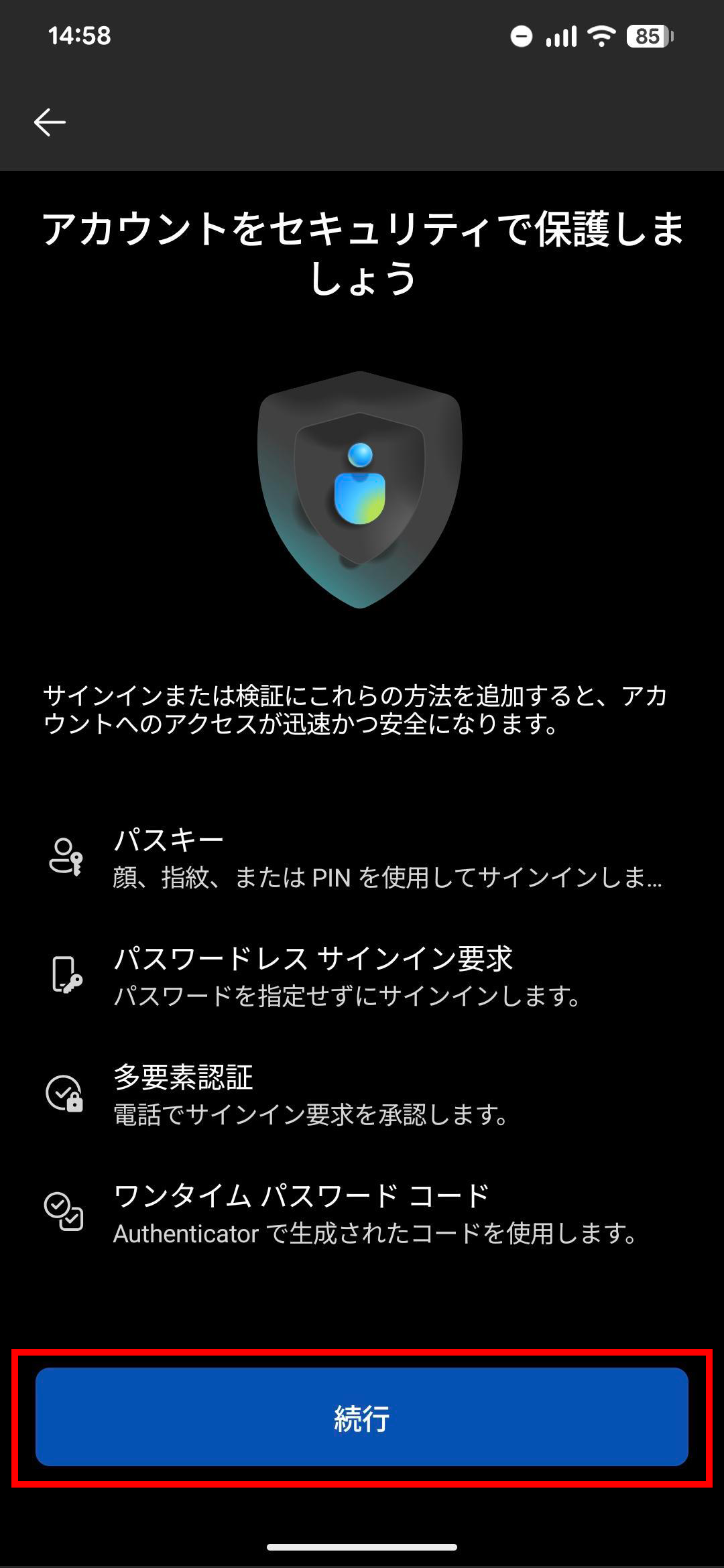
Task: Go back with the arrow icon
Action: [50, 122]
